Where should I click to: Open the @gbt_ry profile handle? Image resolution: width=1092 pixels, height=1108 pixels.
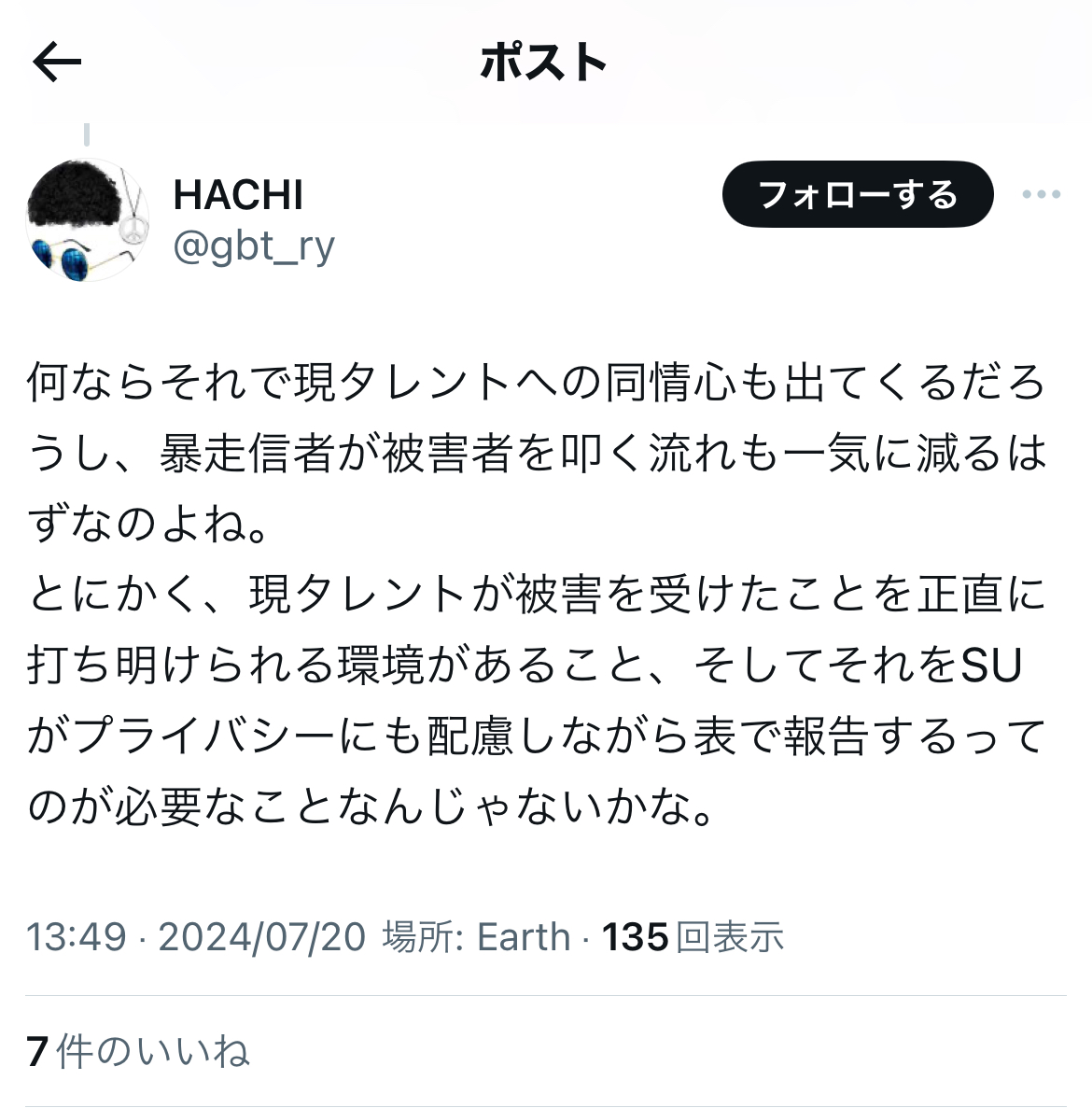254,246
